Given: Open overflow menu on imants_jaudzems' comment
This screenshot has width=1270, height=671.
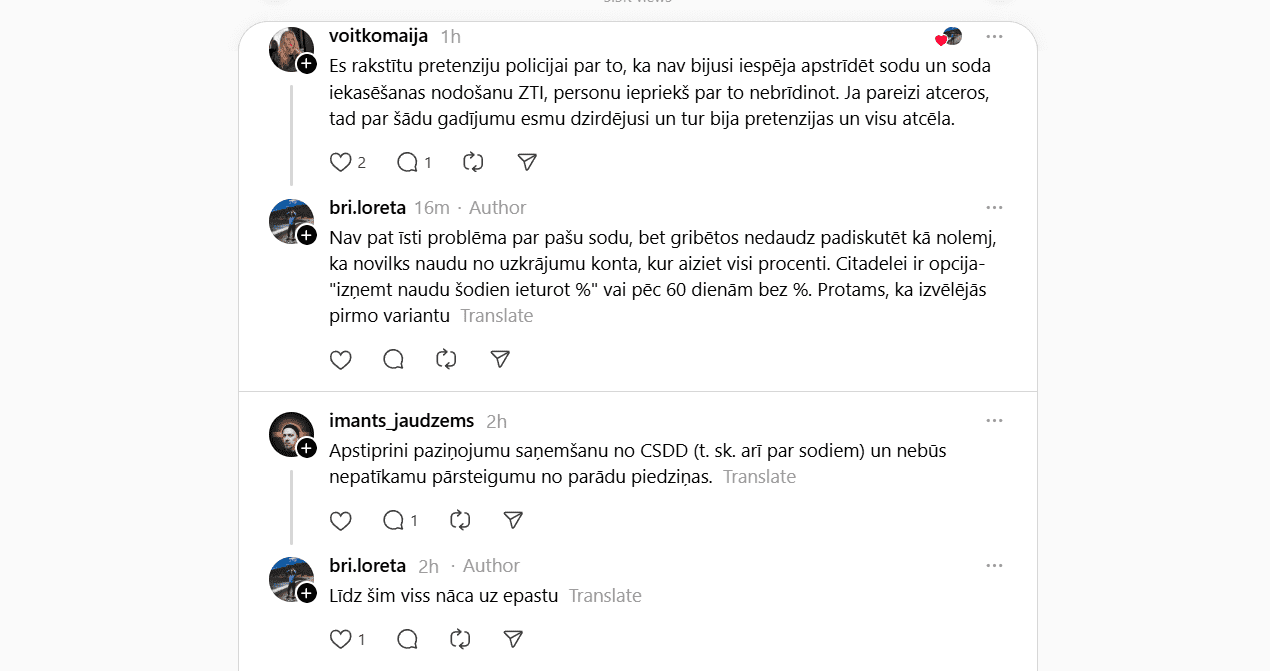Looking at the screenshot, I should 993,420.
